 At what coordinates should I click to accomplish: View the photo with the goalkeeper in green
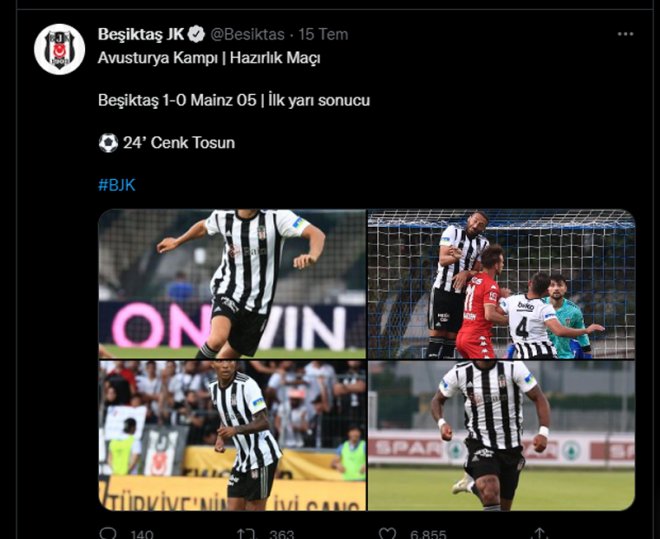coord(501,283)
